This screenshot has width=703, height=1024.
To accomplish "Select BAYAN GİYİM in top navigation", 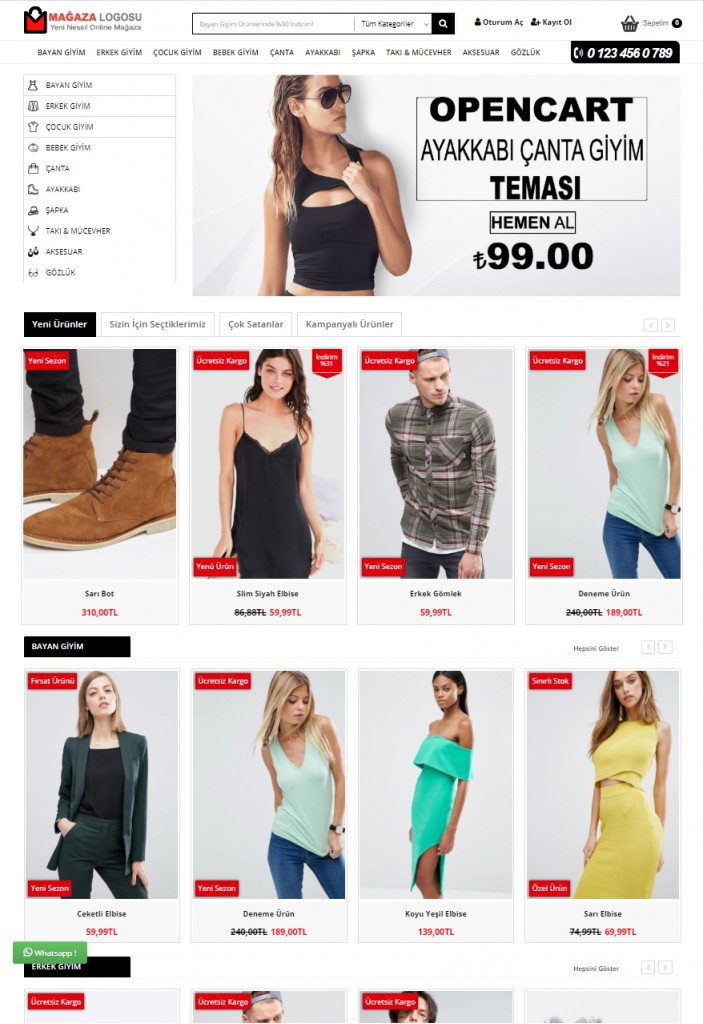I will (61, 52).
